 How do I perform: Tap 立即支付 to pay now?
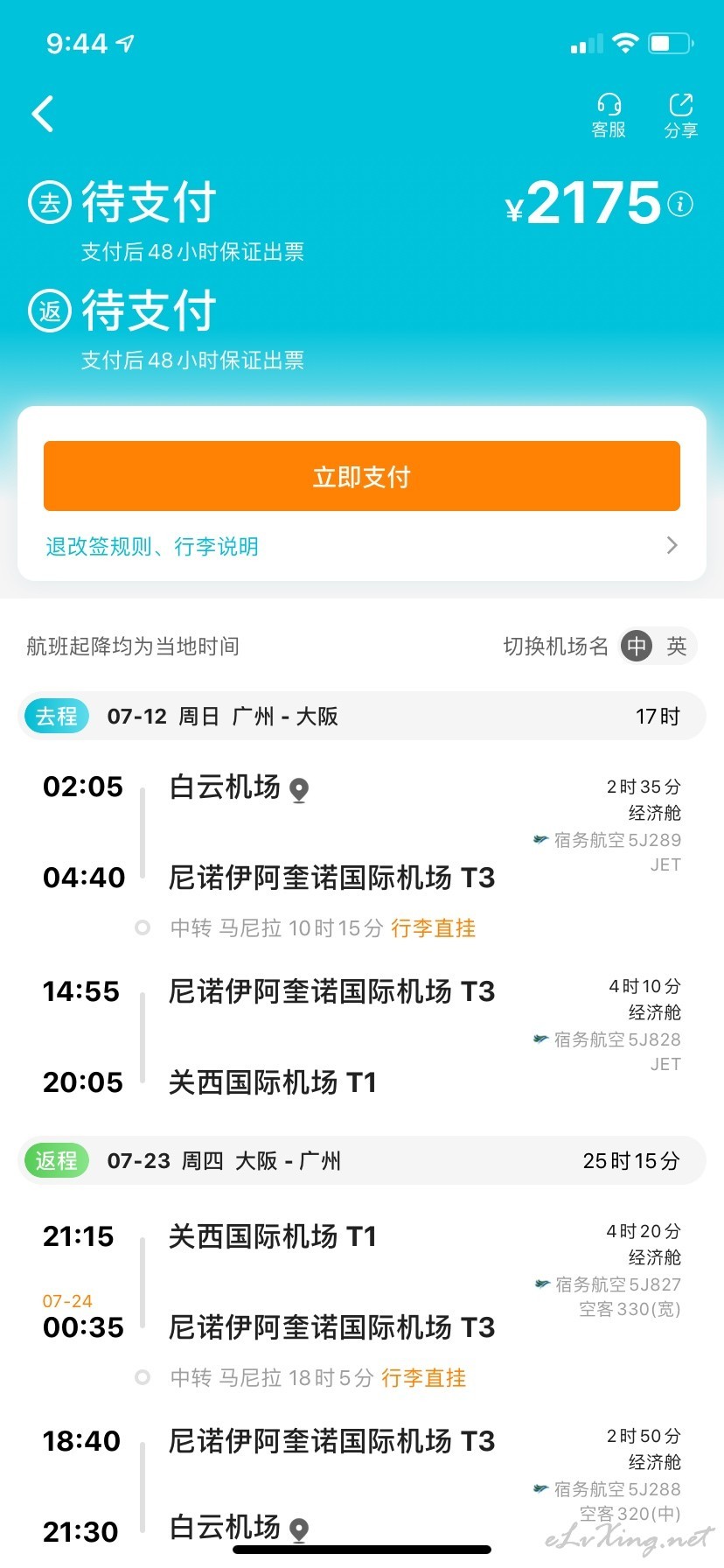362,476
